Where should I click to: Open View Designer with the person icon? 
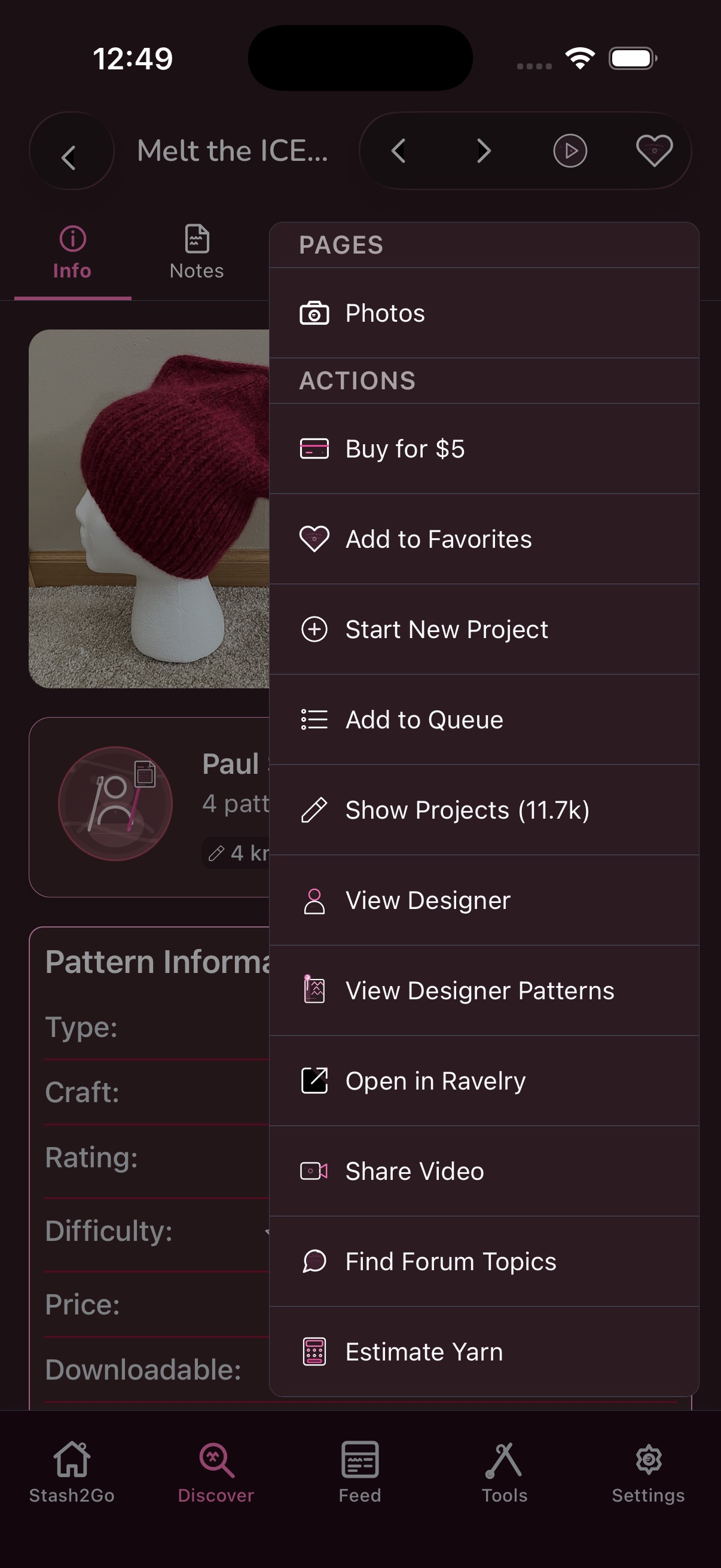(314, 899)
